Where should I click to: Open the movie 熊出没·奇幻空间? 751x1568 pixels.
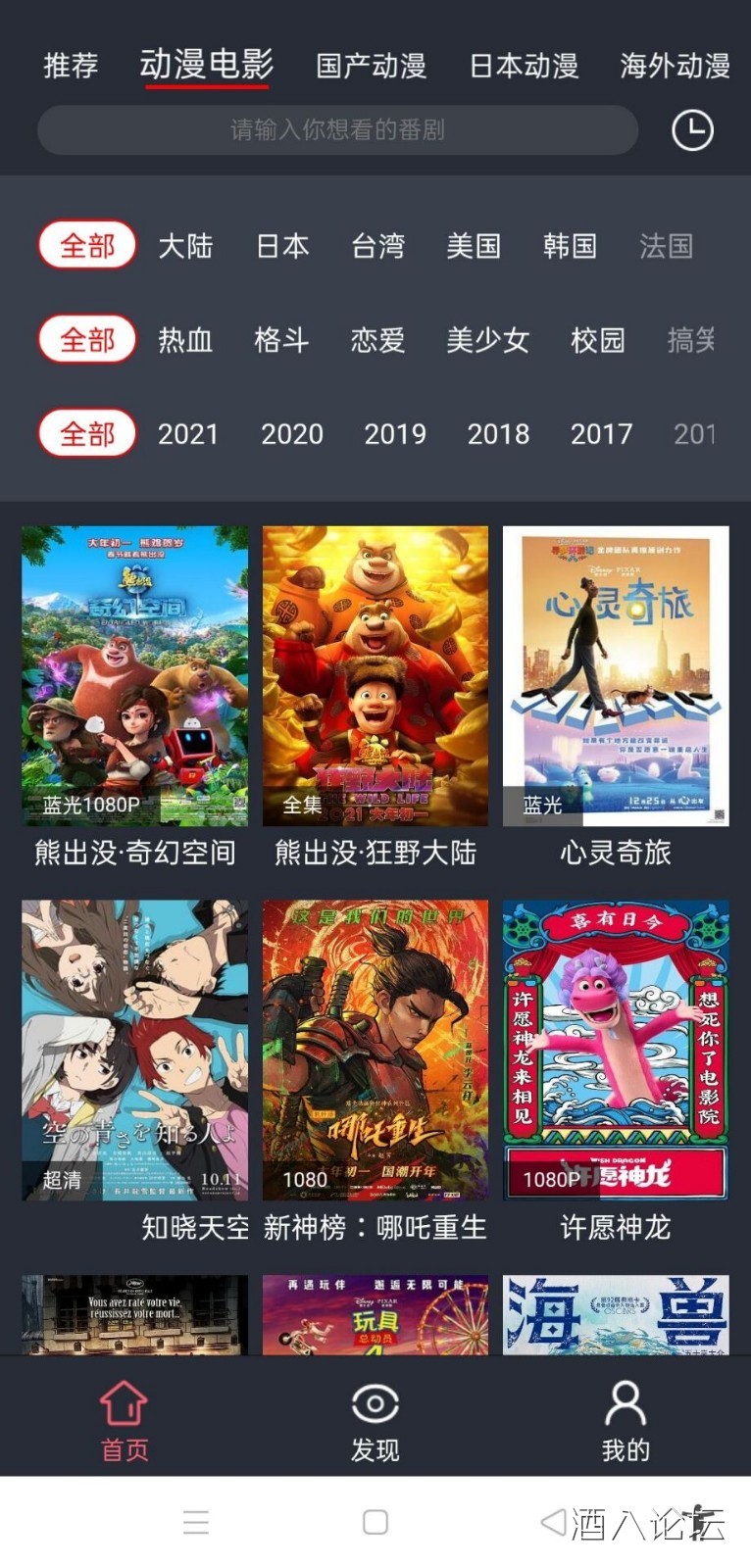coord(135,676)
